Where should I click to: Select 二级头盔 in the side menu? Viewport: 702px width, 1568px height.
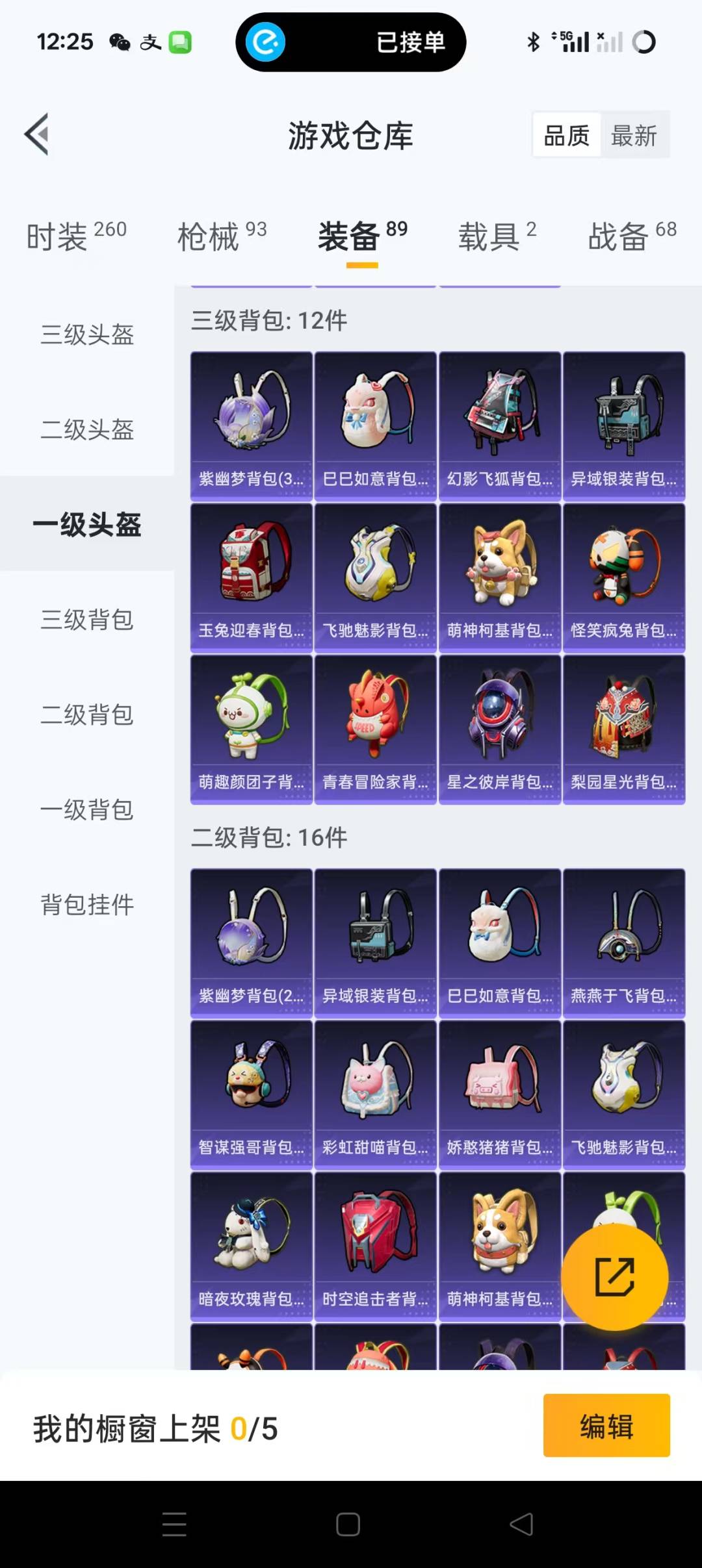pyautogui.click(x=87, y=429)
